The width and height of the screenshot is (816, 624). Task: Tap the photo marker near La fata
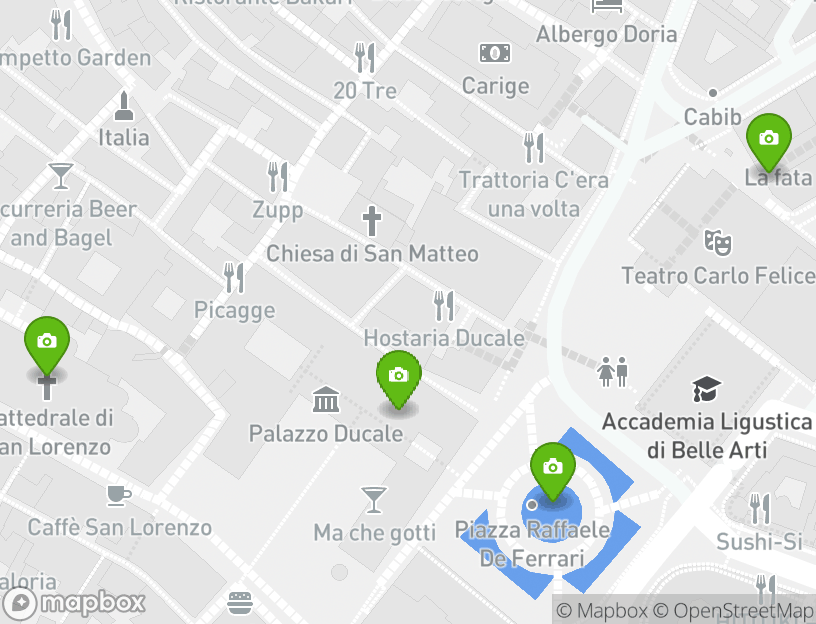(768, 139)
